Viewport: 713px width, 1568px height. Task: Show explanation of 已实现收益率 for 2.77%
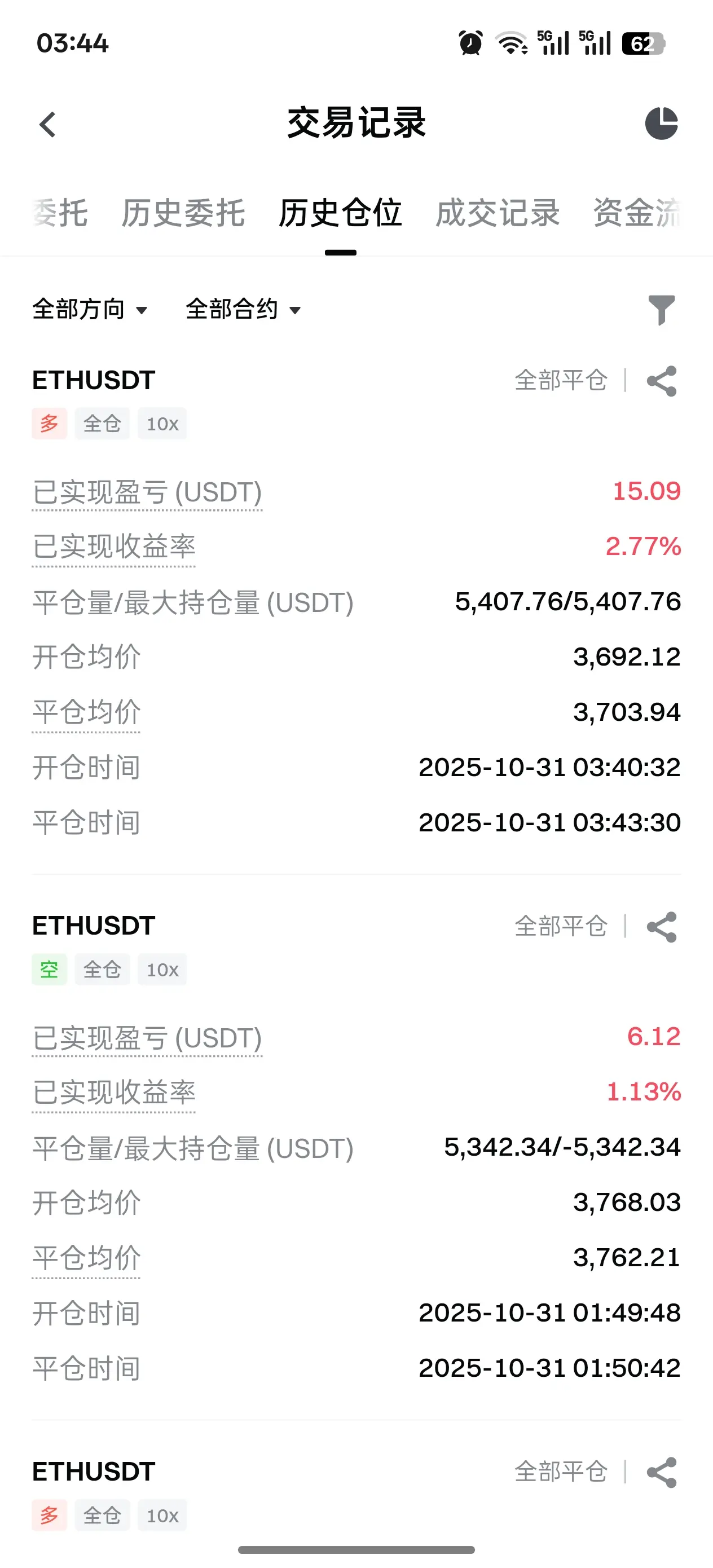pos(114,547)
